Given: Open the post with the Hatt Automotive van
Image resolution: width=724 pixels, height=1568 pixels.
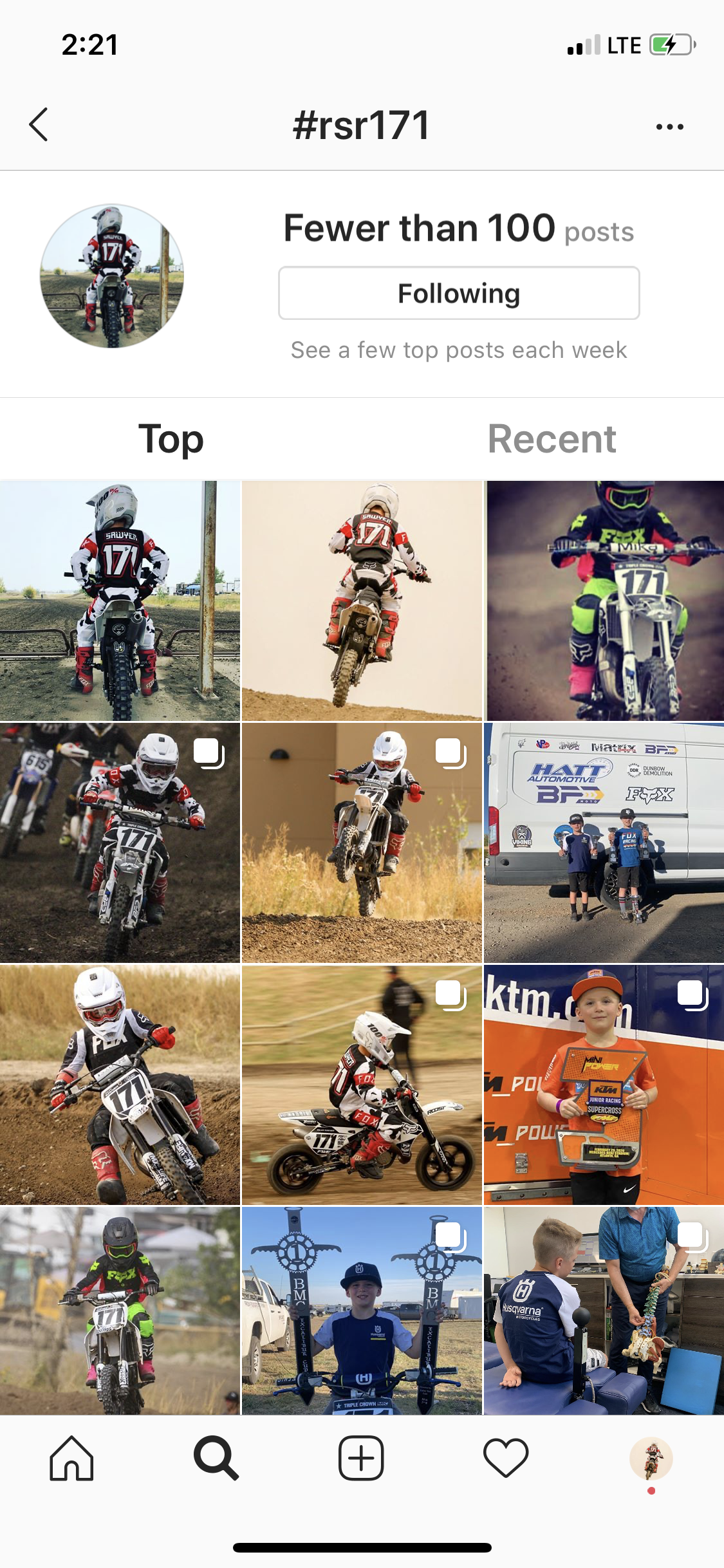Looking at the screenshot, I should point(604,843).
